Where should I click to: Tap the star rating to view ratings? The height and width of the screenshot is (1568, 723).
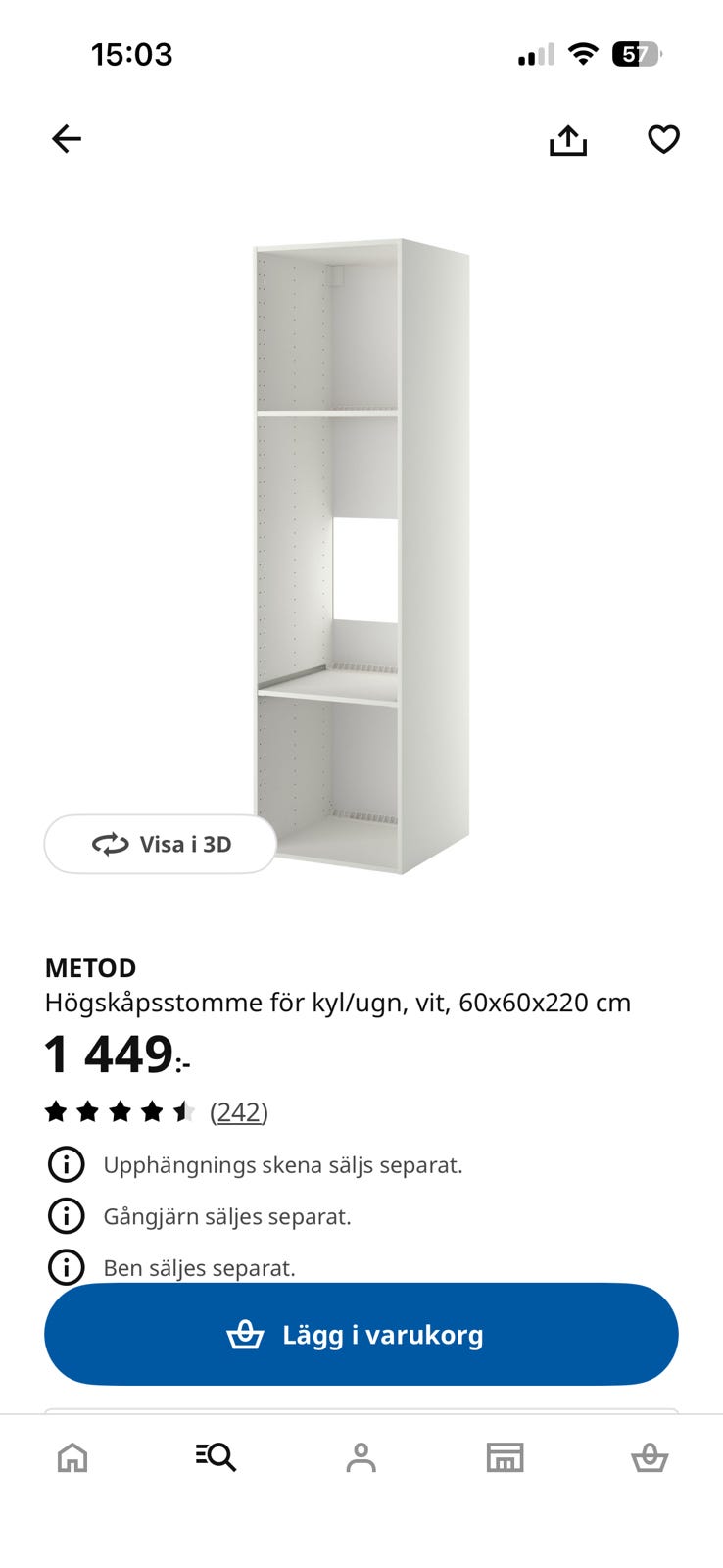118,1112
